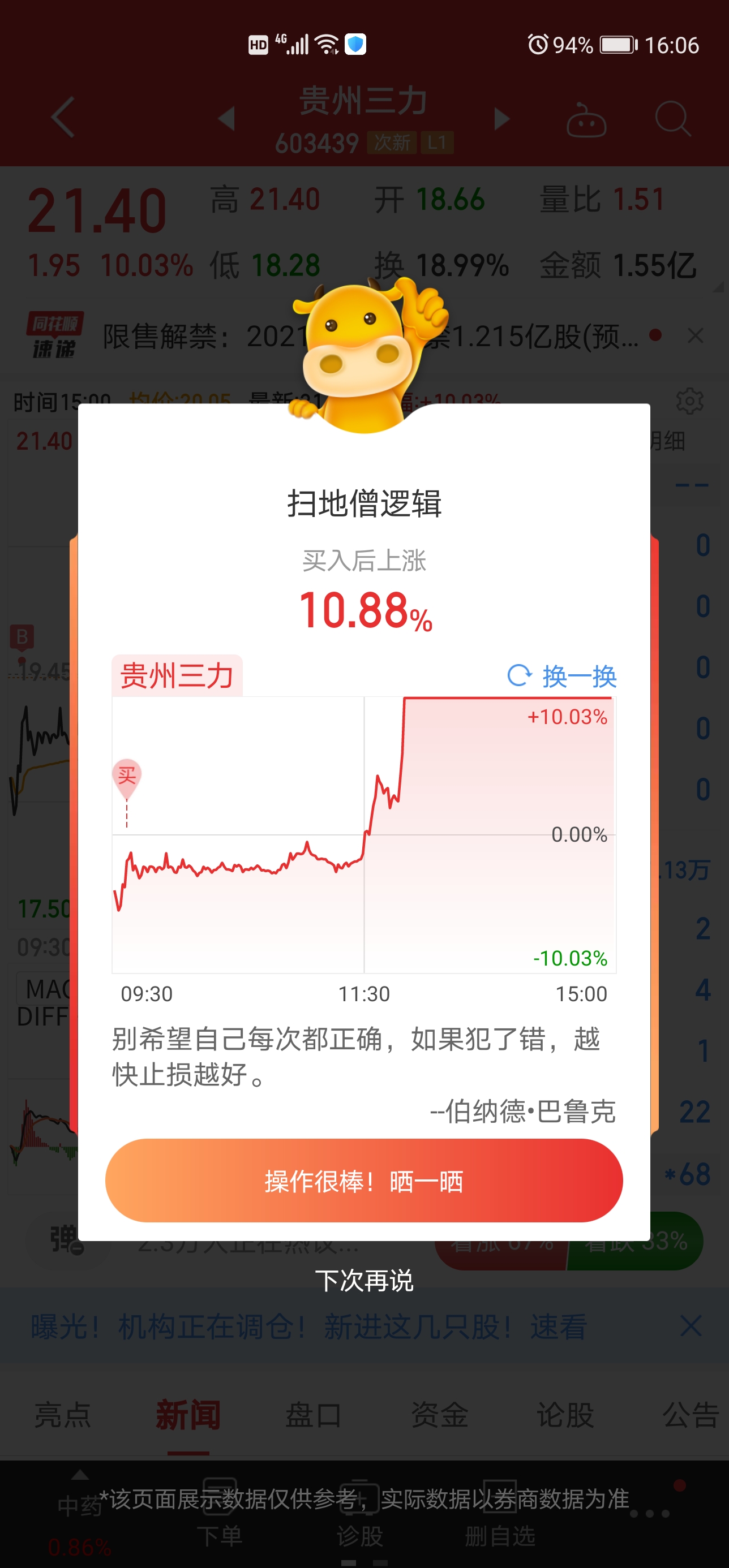Select the 贵州三力 stock tab
This screenshot has height=1568, width=729.
coord(177,675)
